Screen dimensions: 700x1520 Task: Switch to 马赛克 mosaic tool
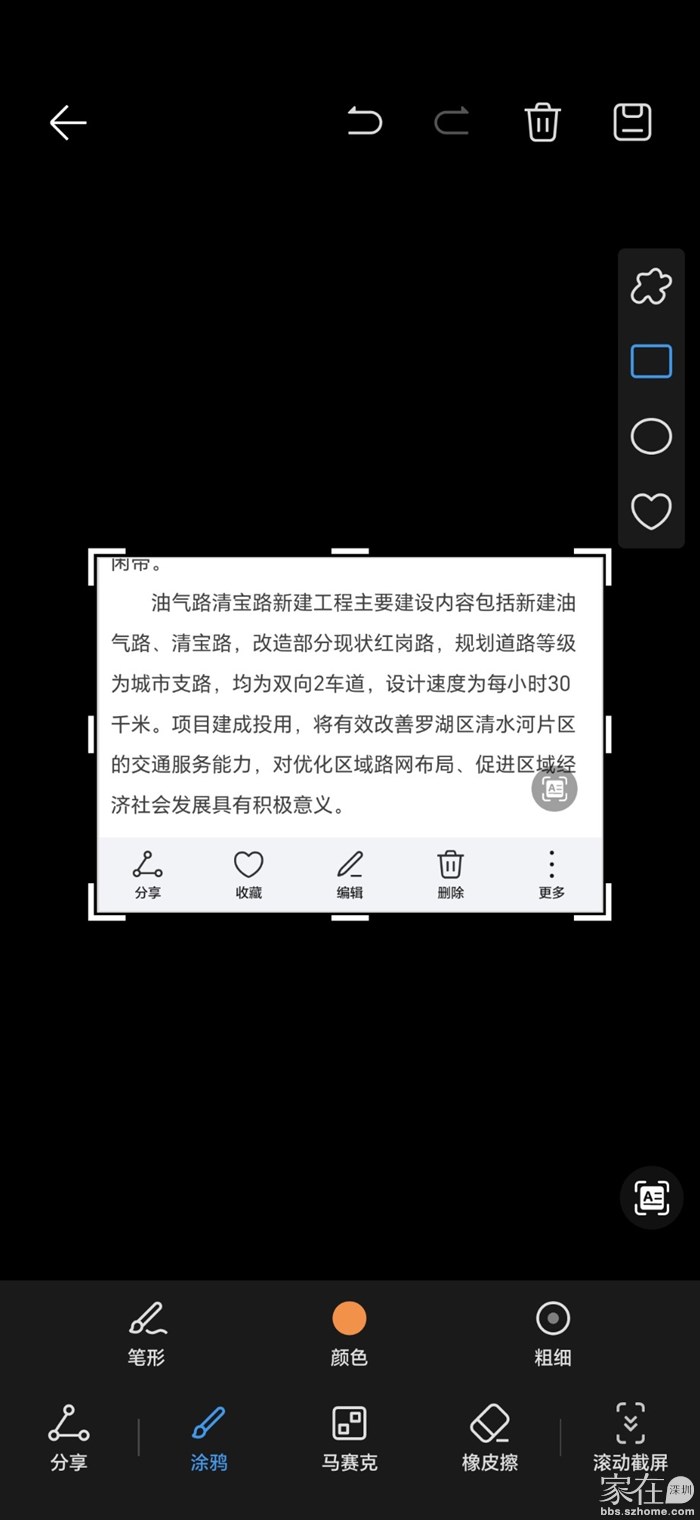(x=349, y=1437)
